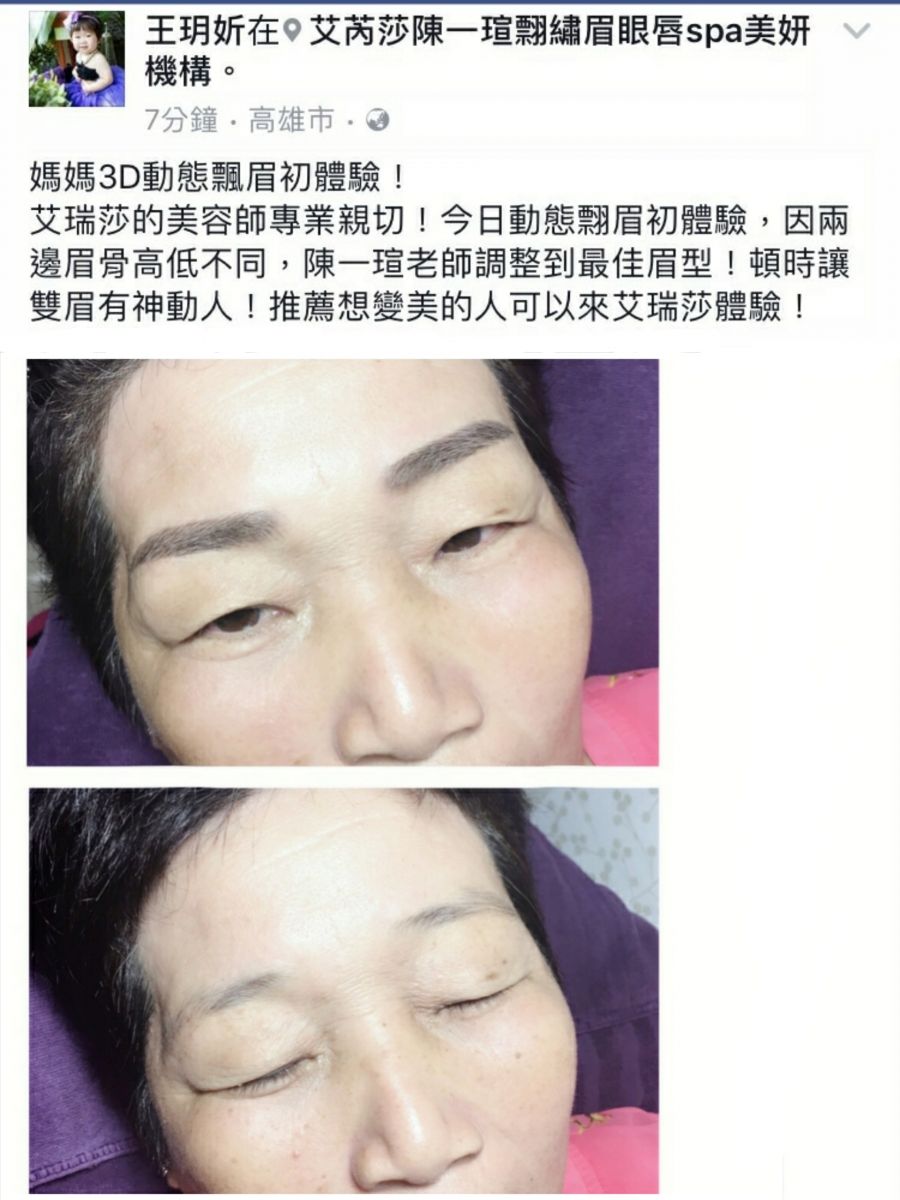Open 王玥妡's profile name link
900x1200 pixels.
pyautogui.click(x=196, y=34)
